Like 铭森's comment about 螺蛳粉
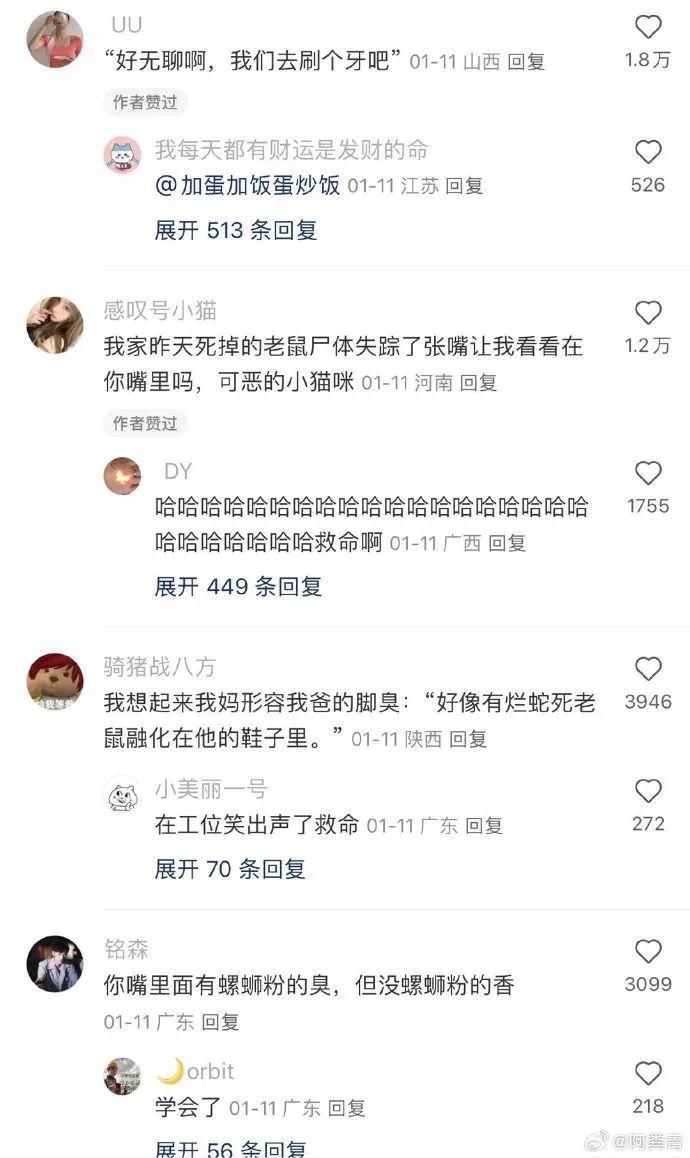Screen dimensions: 690x1158 coord(648,952)
